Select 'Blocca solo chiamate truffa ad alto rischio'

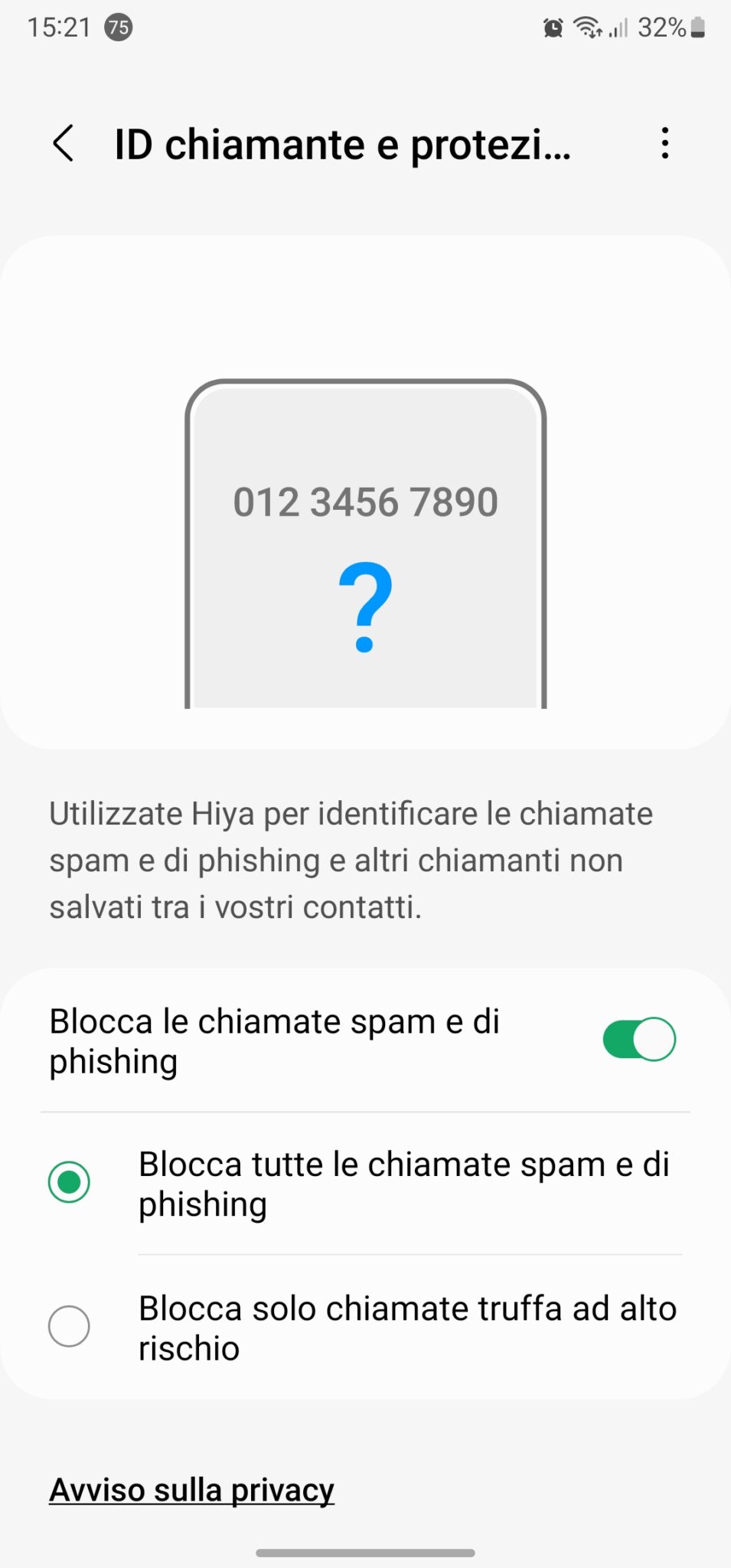[69, 1326]
